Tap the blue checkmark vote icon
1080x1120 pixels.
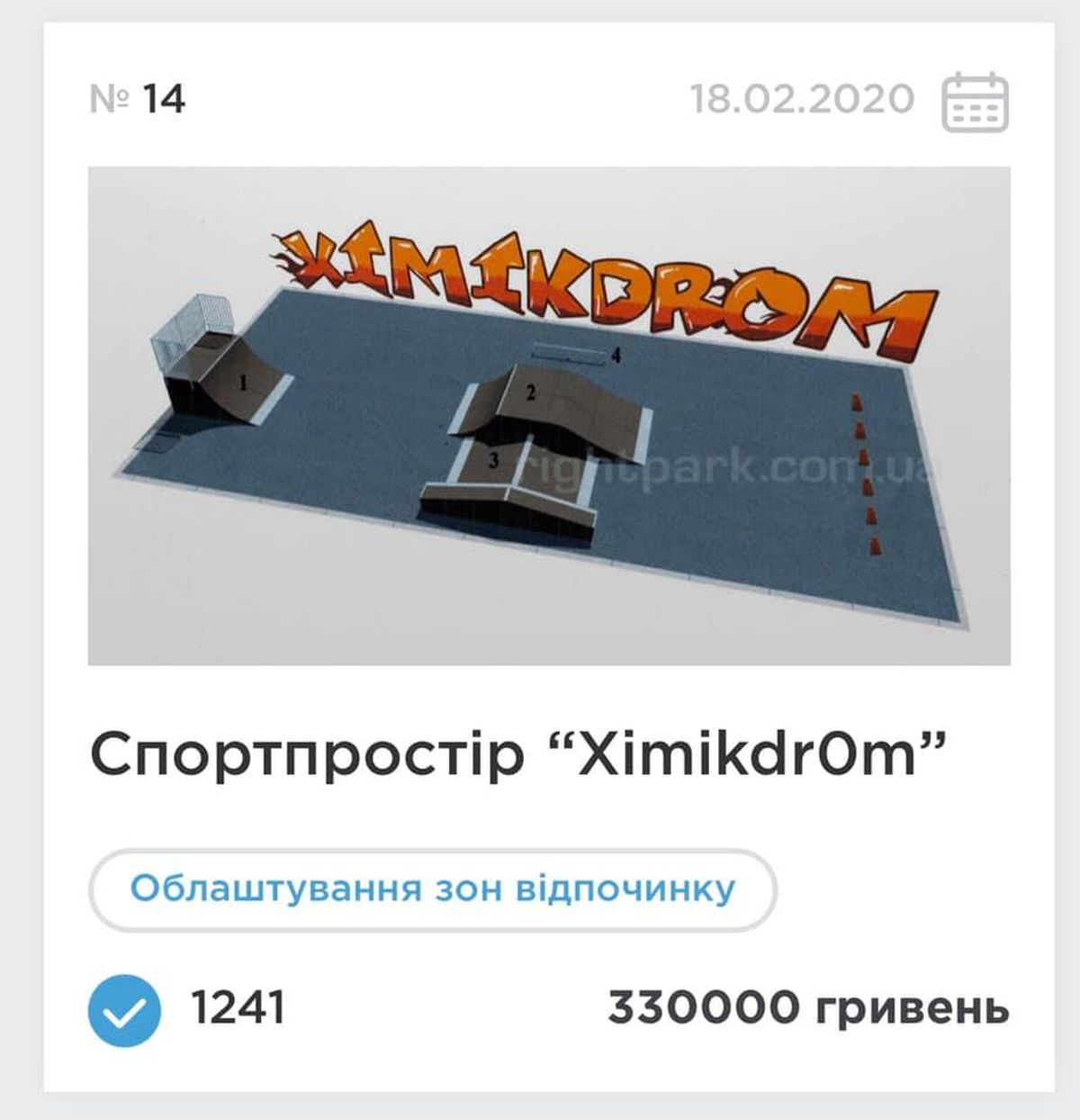coord(124,1009)
